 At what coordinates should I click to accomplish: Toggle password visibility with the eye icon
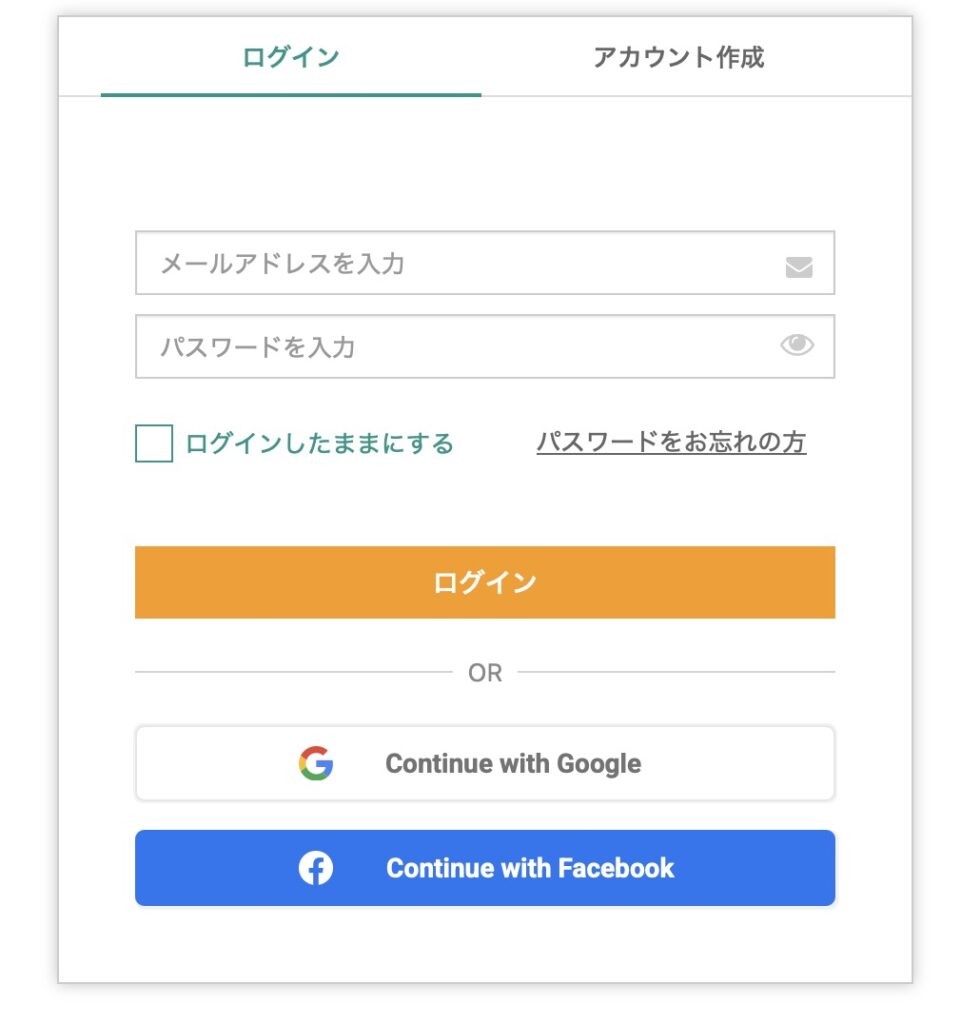pyautogui.click(x=796, y=345)
